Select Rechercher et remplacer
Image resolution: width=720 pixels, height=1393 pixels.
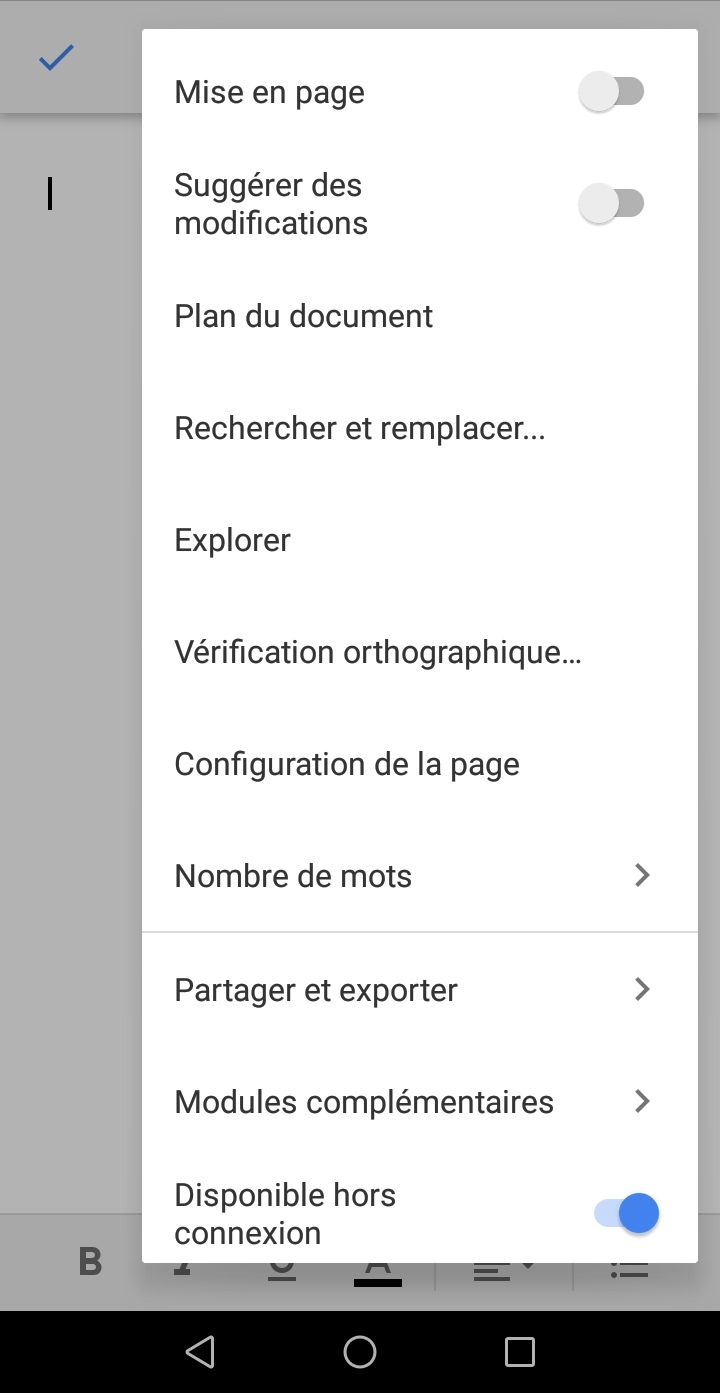click(x=420, y=428)
